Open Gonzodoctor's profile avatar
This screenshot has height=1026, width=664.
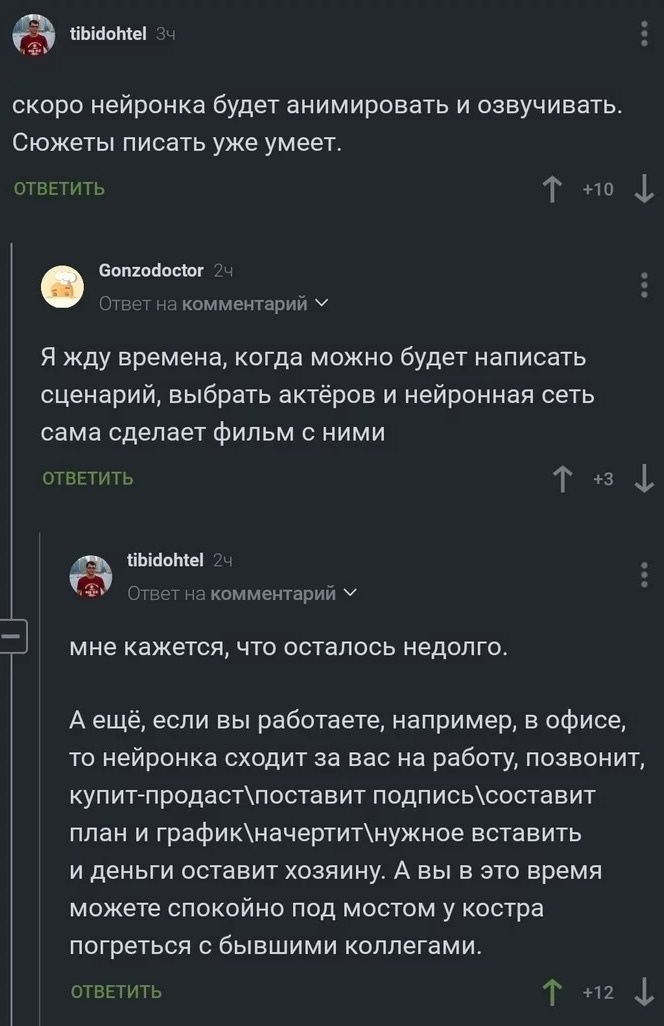coord(62,285)
